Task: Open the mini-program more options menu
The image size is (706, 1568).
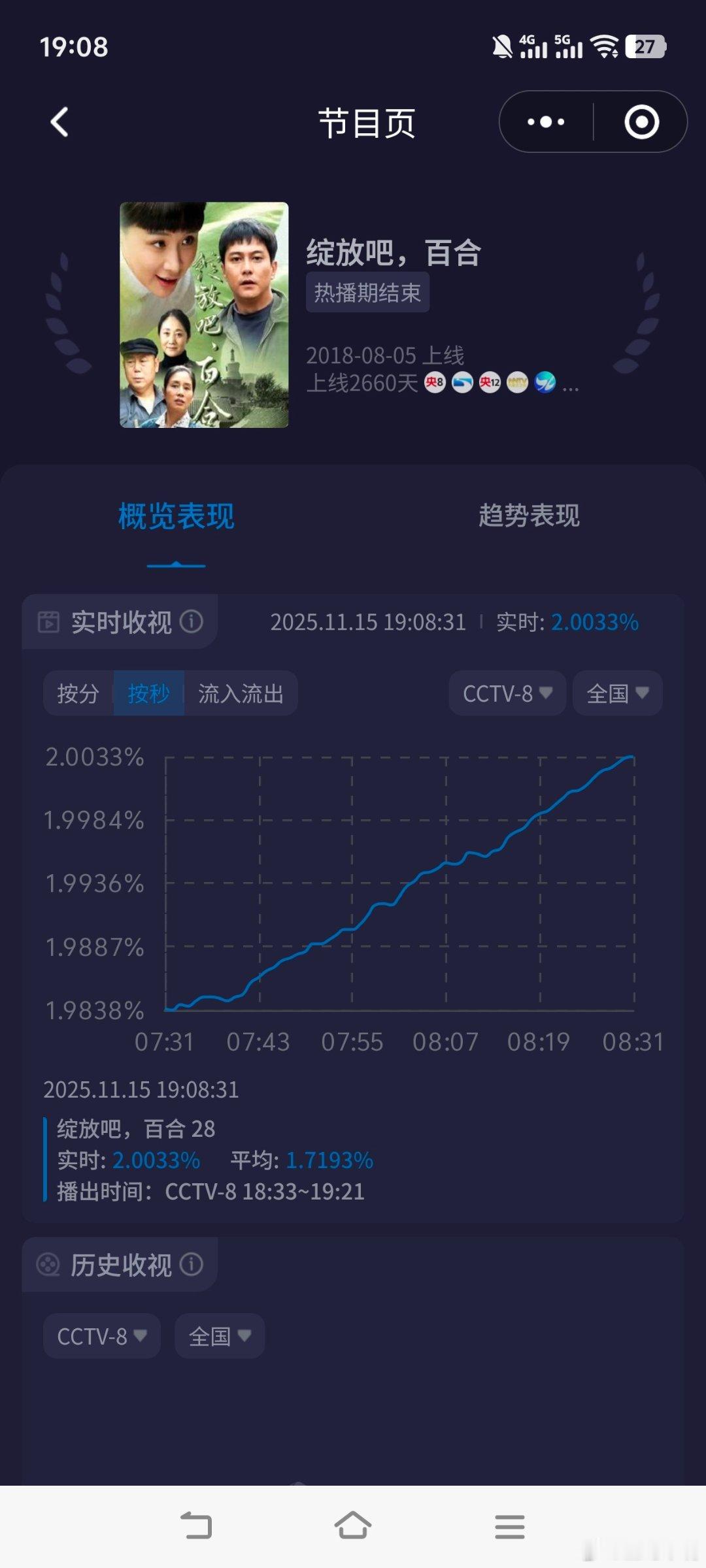Action: pos(546,122)
